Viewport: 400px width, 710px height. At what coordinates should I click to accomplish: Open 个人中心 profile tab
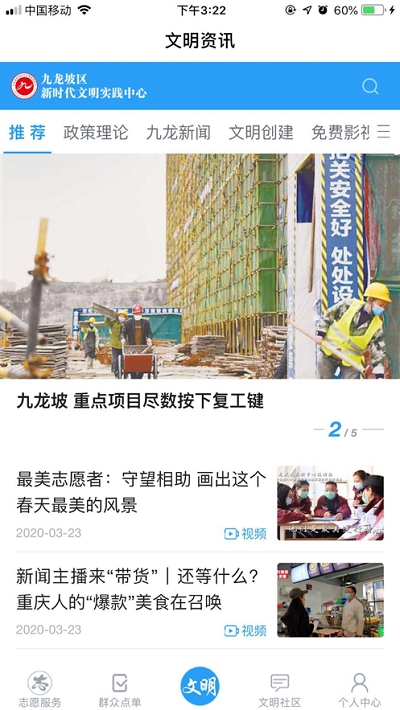tap(360, 689)
